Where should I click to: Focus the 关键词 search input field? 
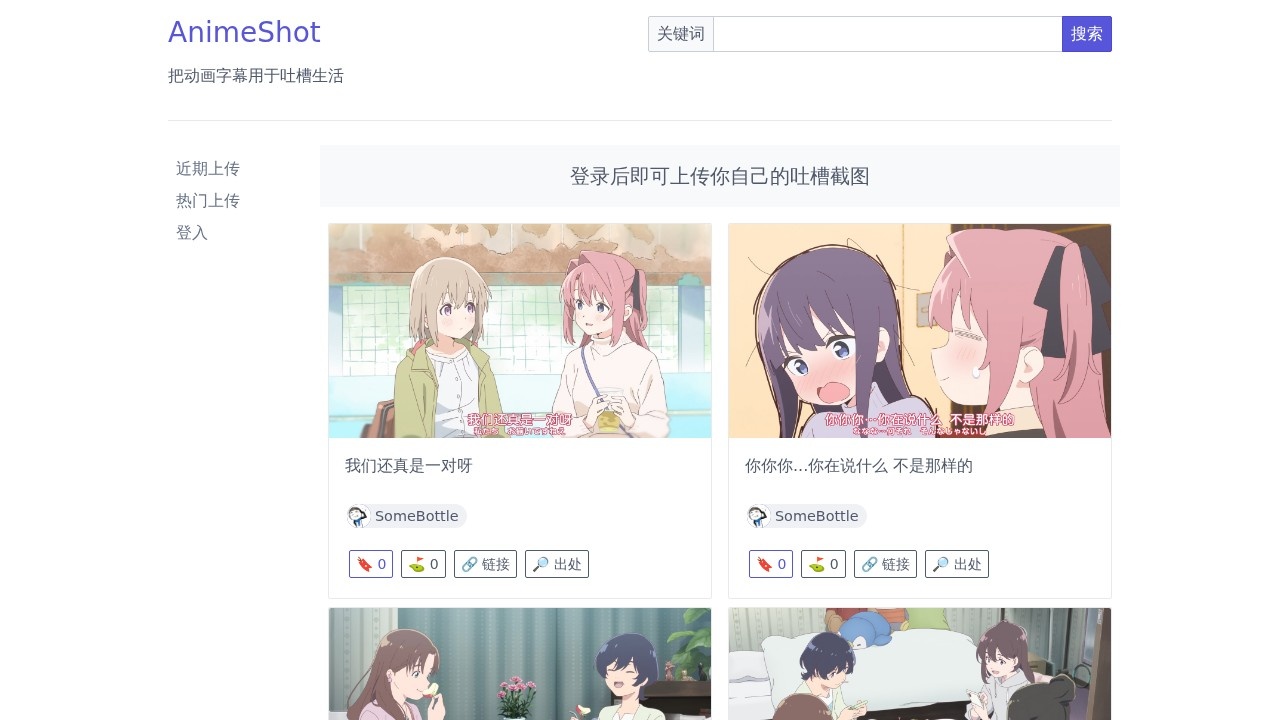[887, 34]
